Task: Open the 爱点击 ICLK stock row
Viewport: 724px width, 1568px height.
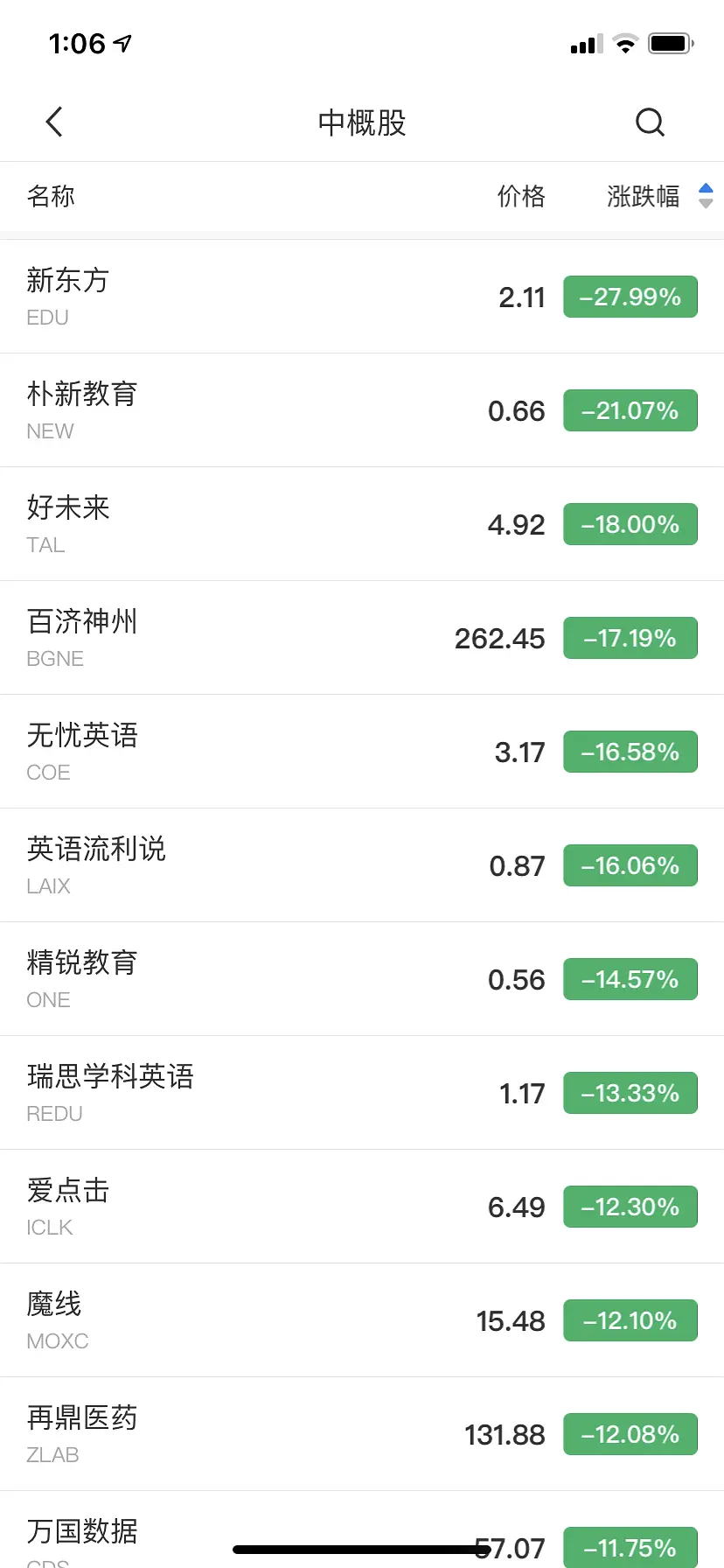Action: point(362,1207)
